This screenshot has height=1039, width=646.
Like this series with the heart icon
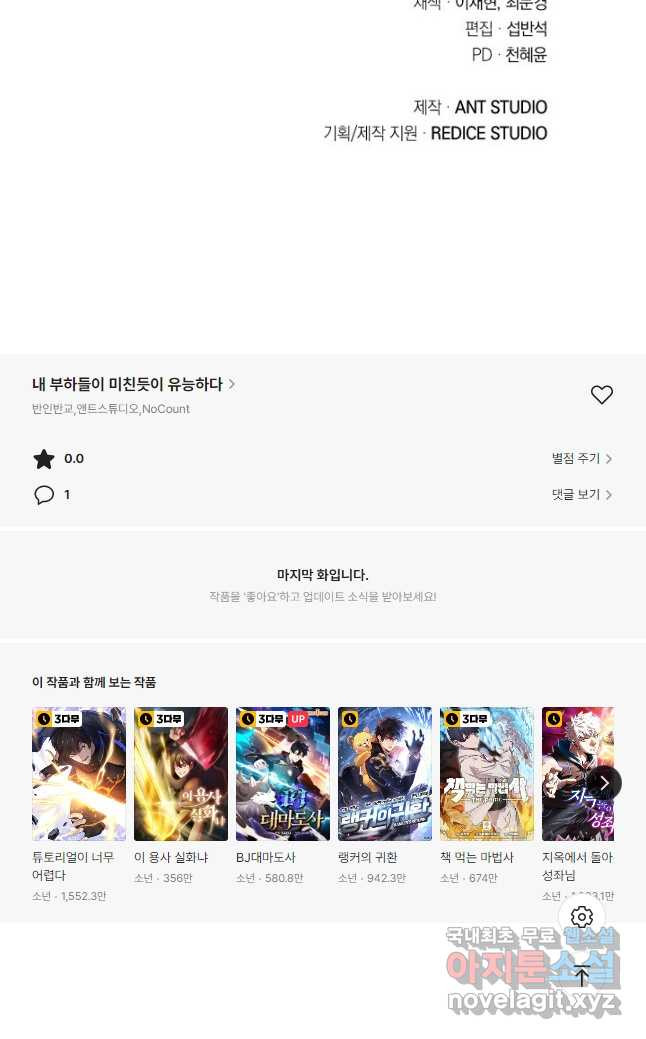pyautogui.click(x=601, y=395)
